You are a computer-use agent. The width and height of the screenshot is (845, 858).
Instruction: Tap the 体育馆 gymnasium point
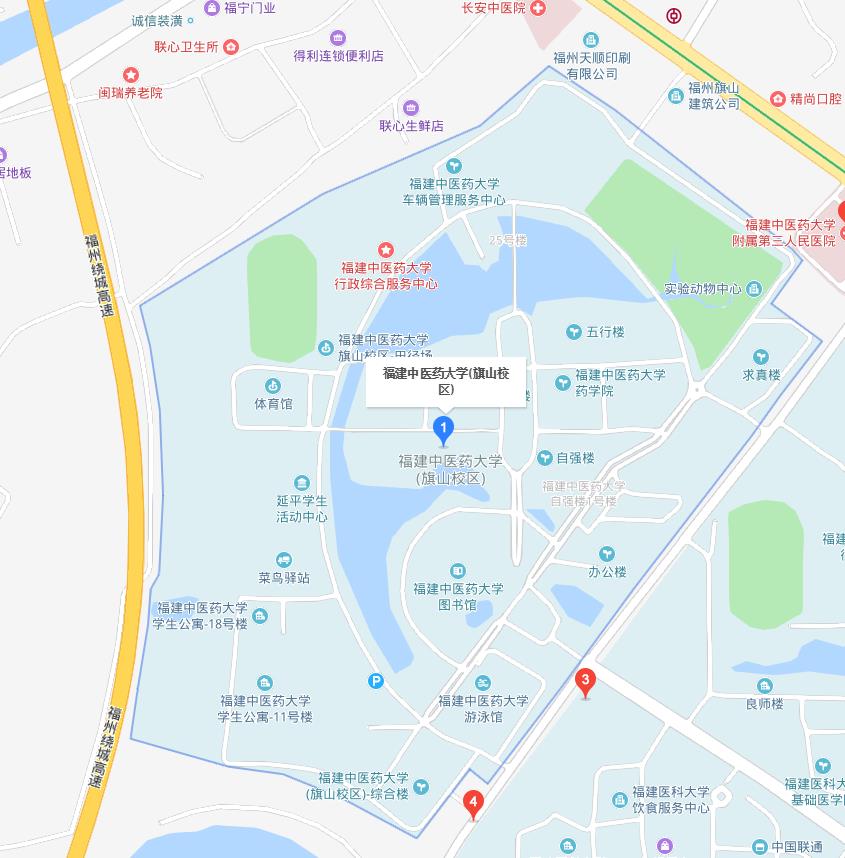[x=273, y=386]
